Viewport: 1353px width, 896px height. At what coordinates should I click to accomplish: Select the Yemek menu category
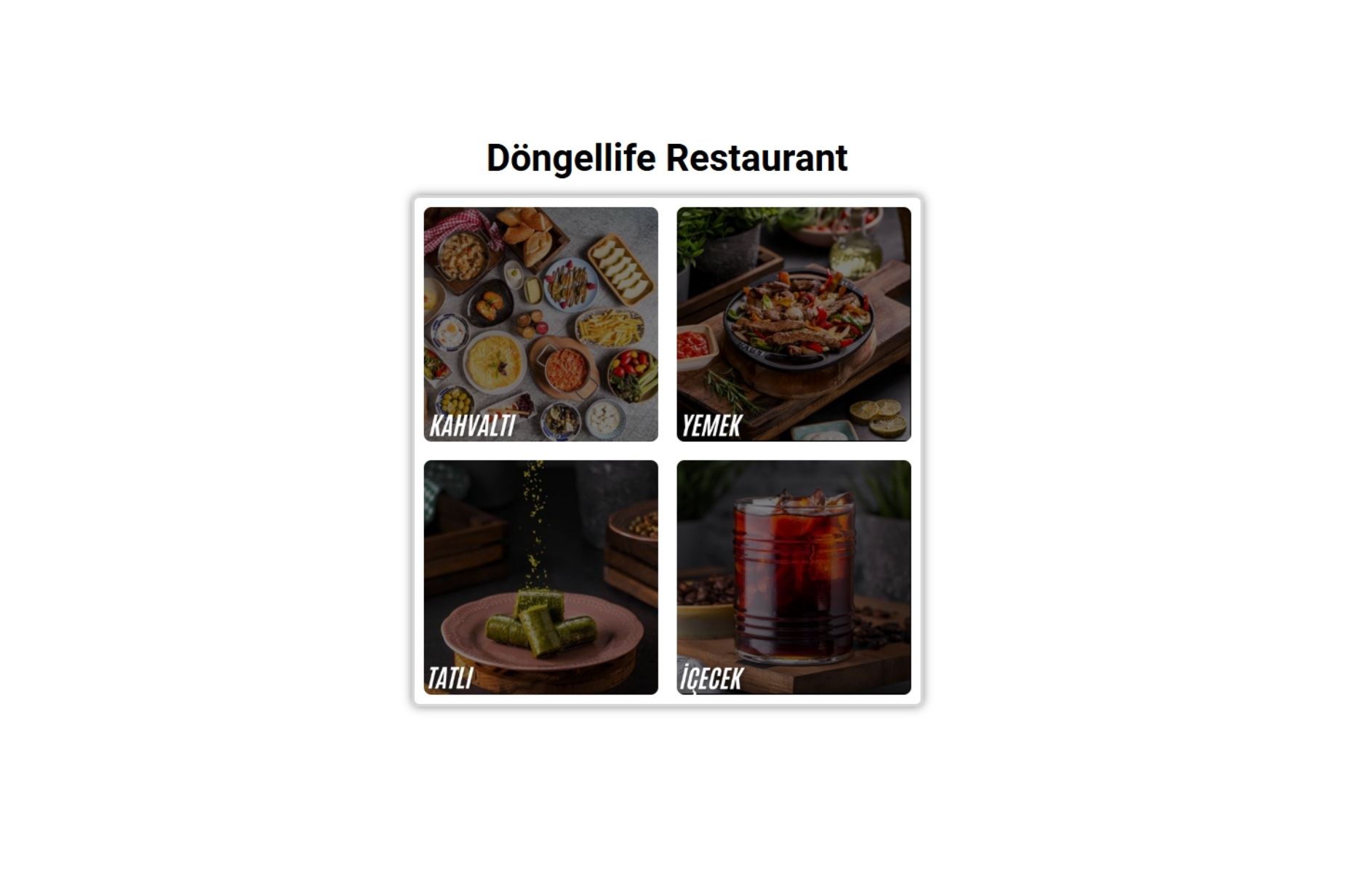(x=793, y=324)
